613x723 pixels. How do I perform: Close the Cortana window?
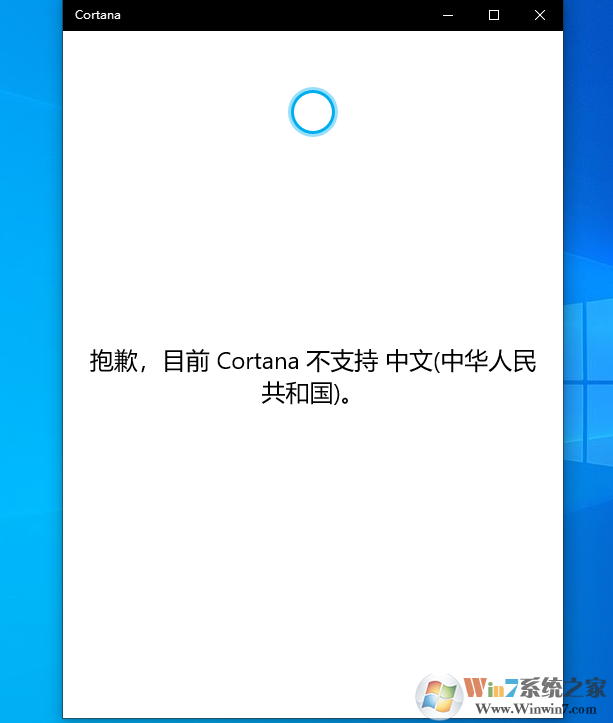coord(540,15)
